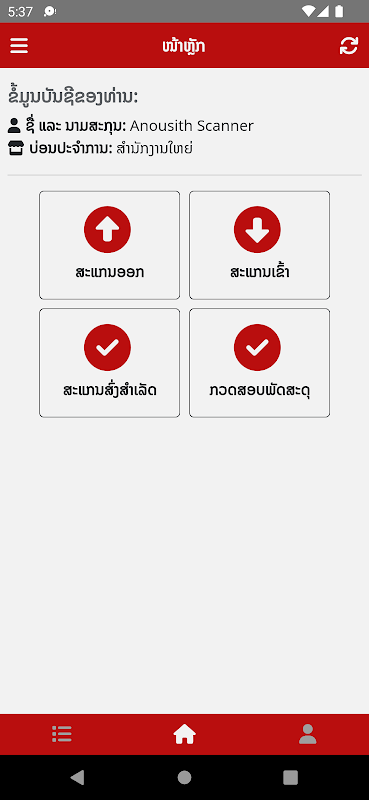The width and height of the screenshot is (369, 800).
Task: Open the ກວດສອບພັດສະດຸ parcel check tile
Action: [259, 363]
